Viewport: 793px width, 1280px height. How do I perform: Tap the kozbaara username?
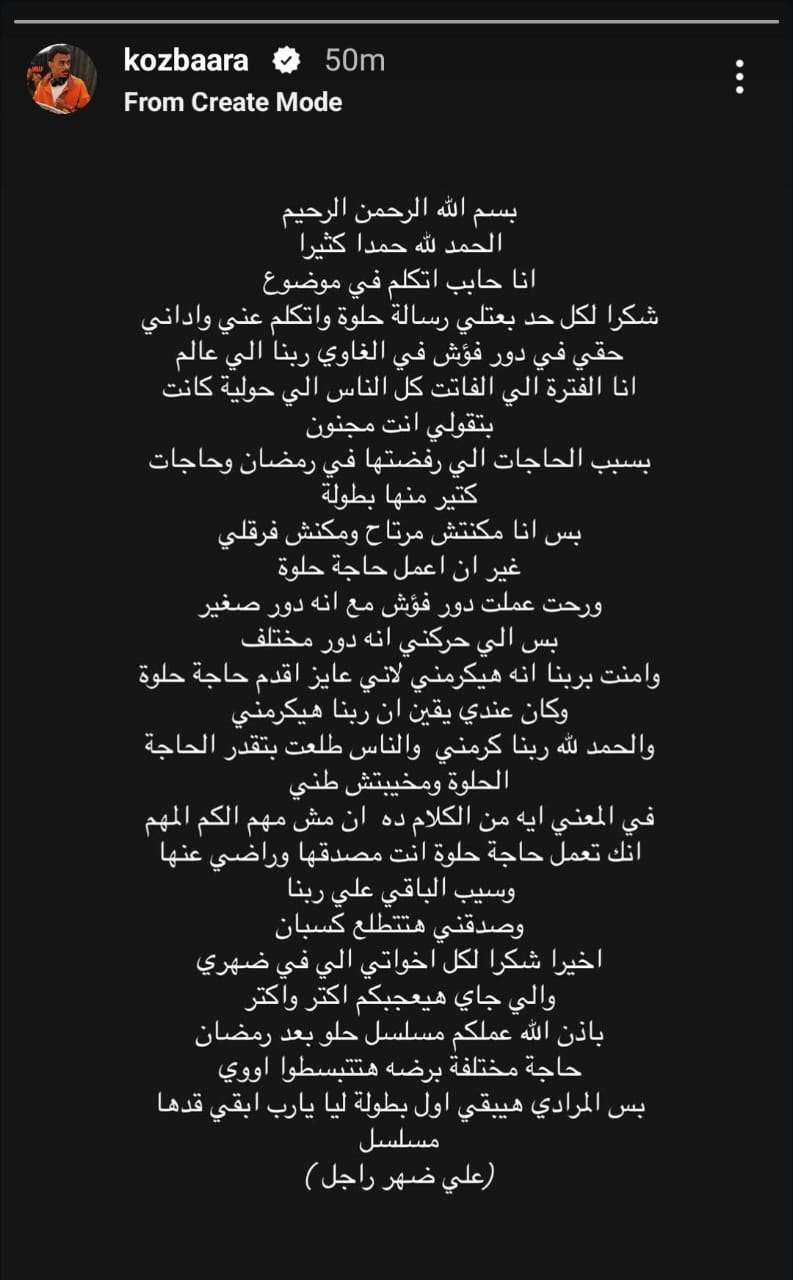click(186, 61)
